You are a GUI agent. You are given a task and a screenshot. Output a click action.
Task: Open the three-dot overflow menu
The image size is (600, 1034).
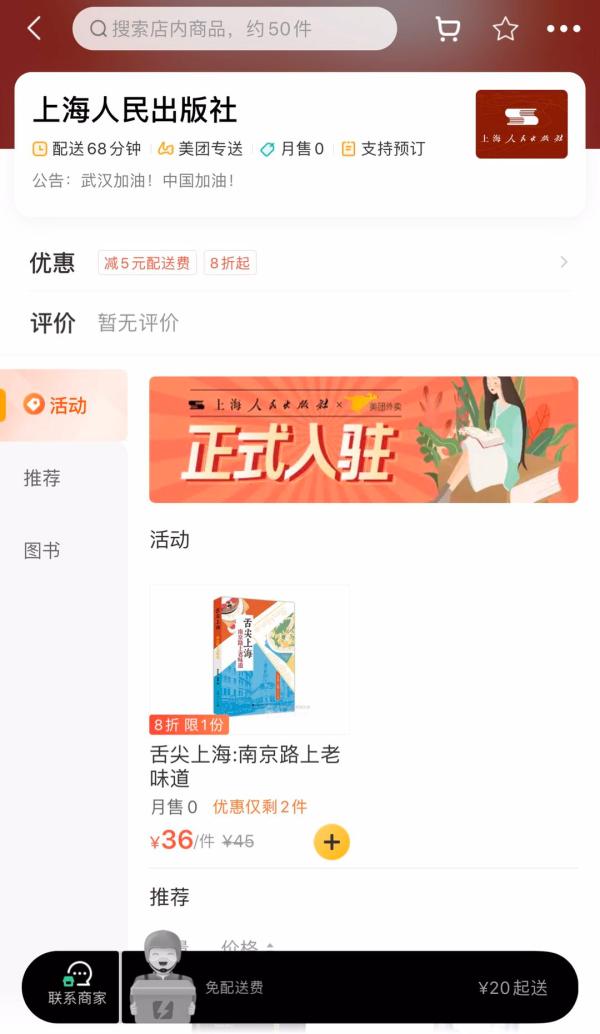[563, 29]
